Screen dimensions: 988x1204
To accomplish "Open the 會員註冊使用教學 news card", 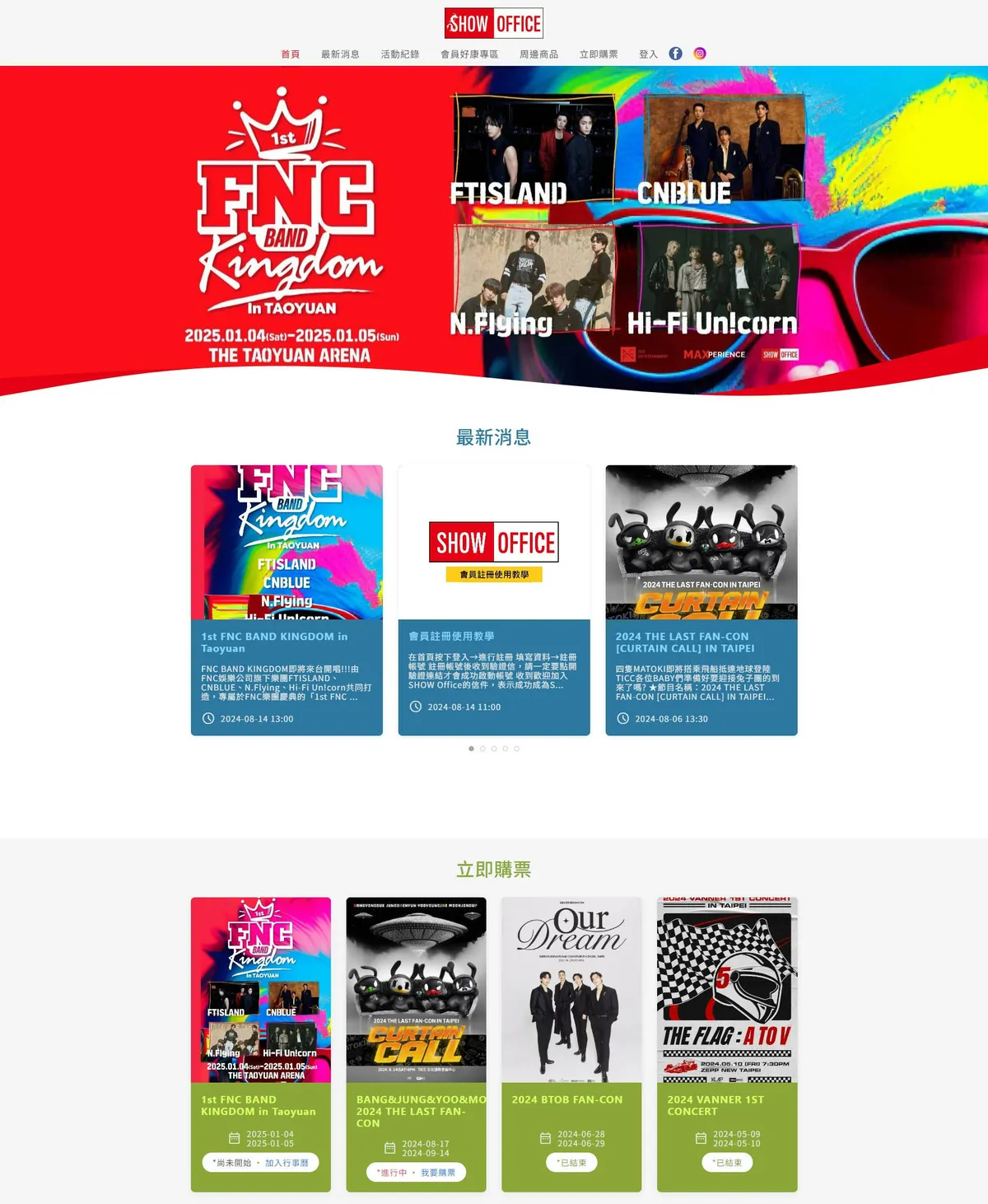I will pos(494,600).
